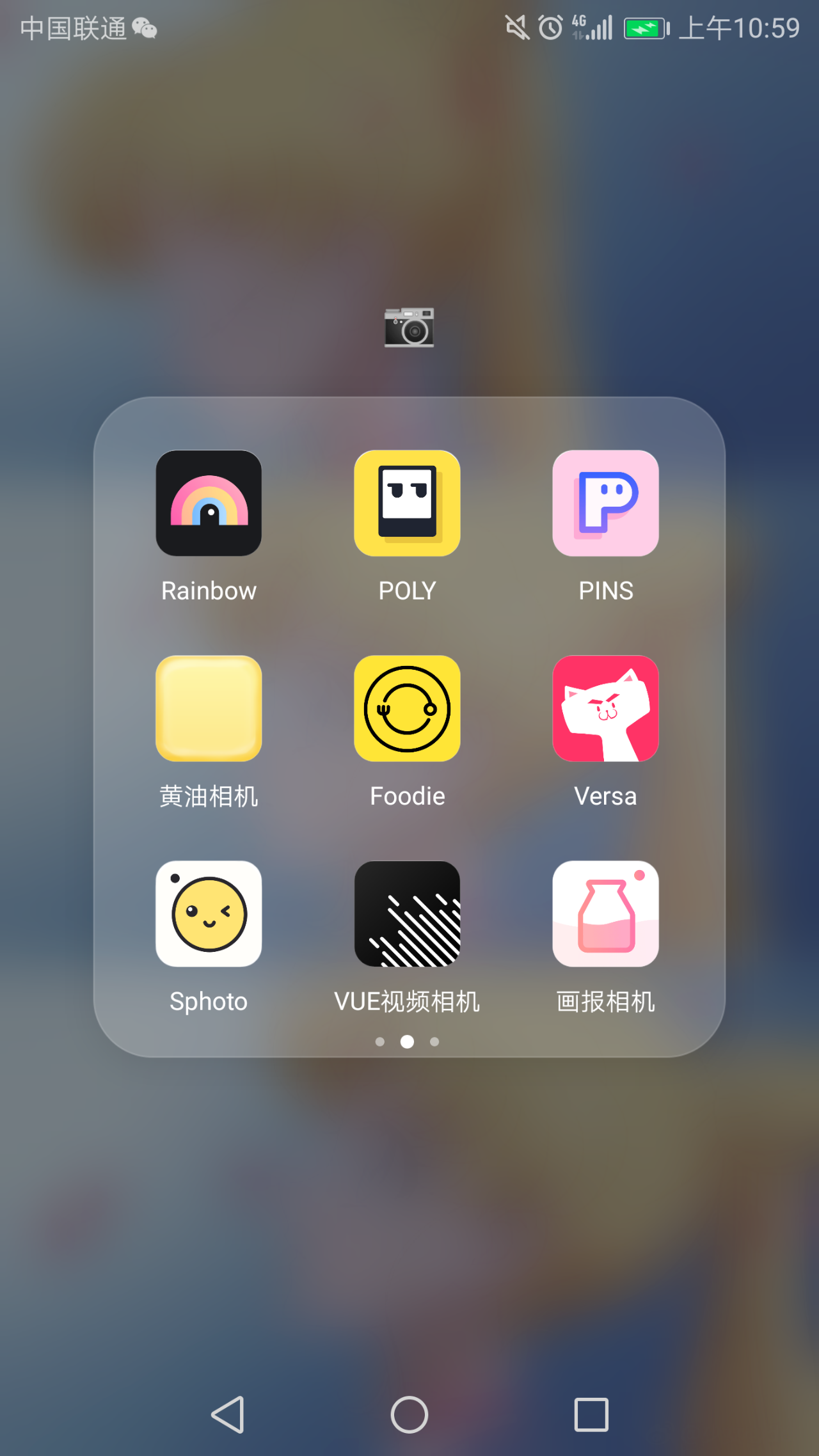The image size is (819, 1456).
Task: Tap the battery charging indicator
Action: point(645,28)
